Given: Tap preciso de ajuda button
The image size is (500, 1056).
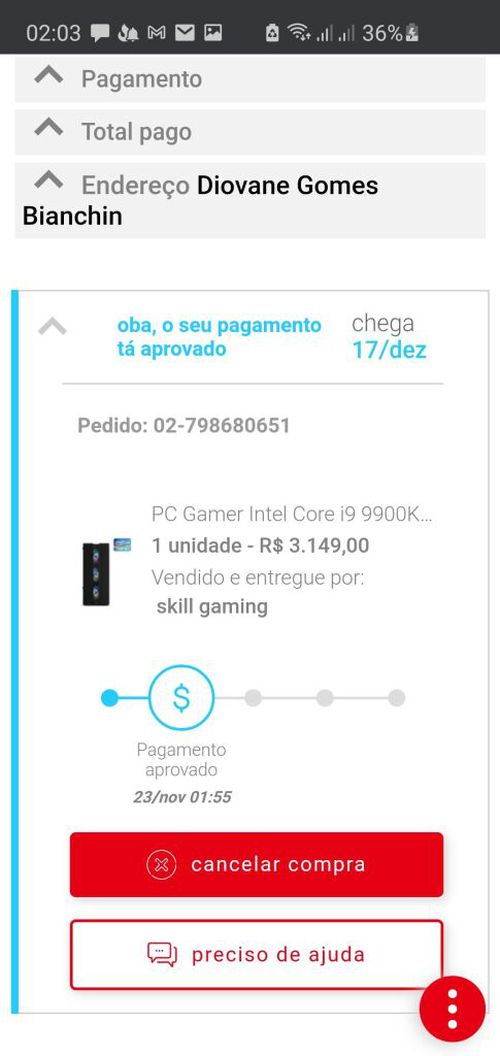Looking at the screenshot, I should (x=257, y=954).
